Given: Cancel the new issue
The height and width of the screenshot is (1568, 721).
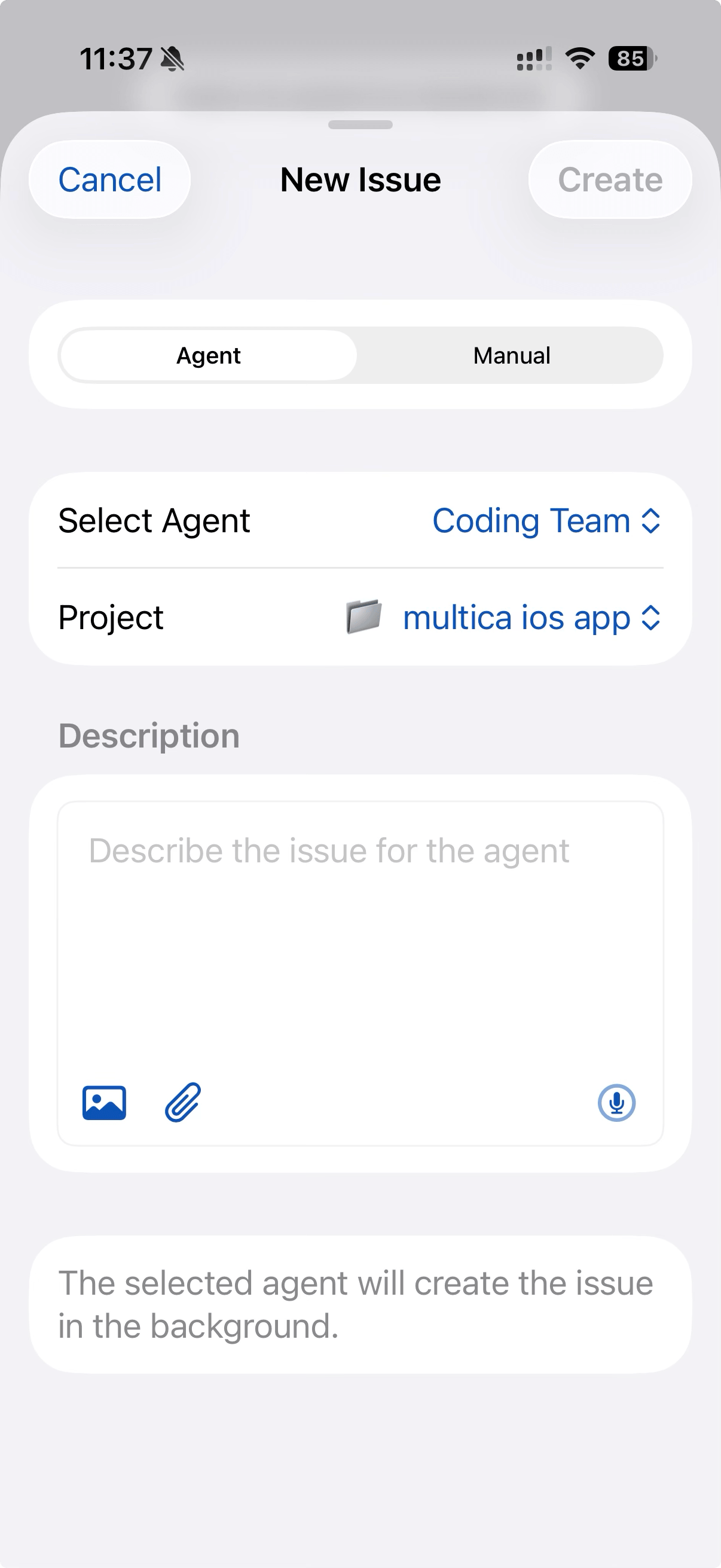Looking at the screenshot, I should click(x=109, y=179).
